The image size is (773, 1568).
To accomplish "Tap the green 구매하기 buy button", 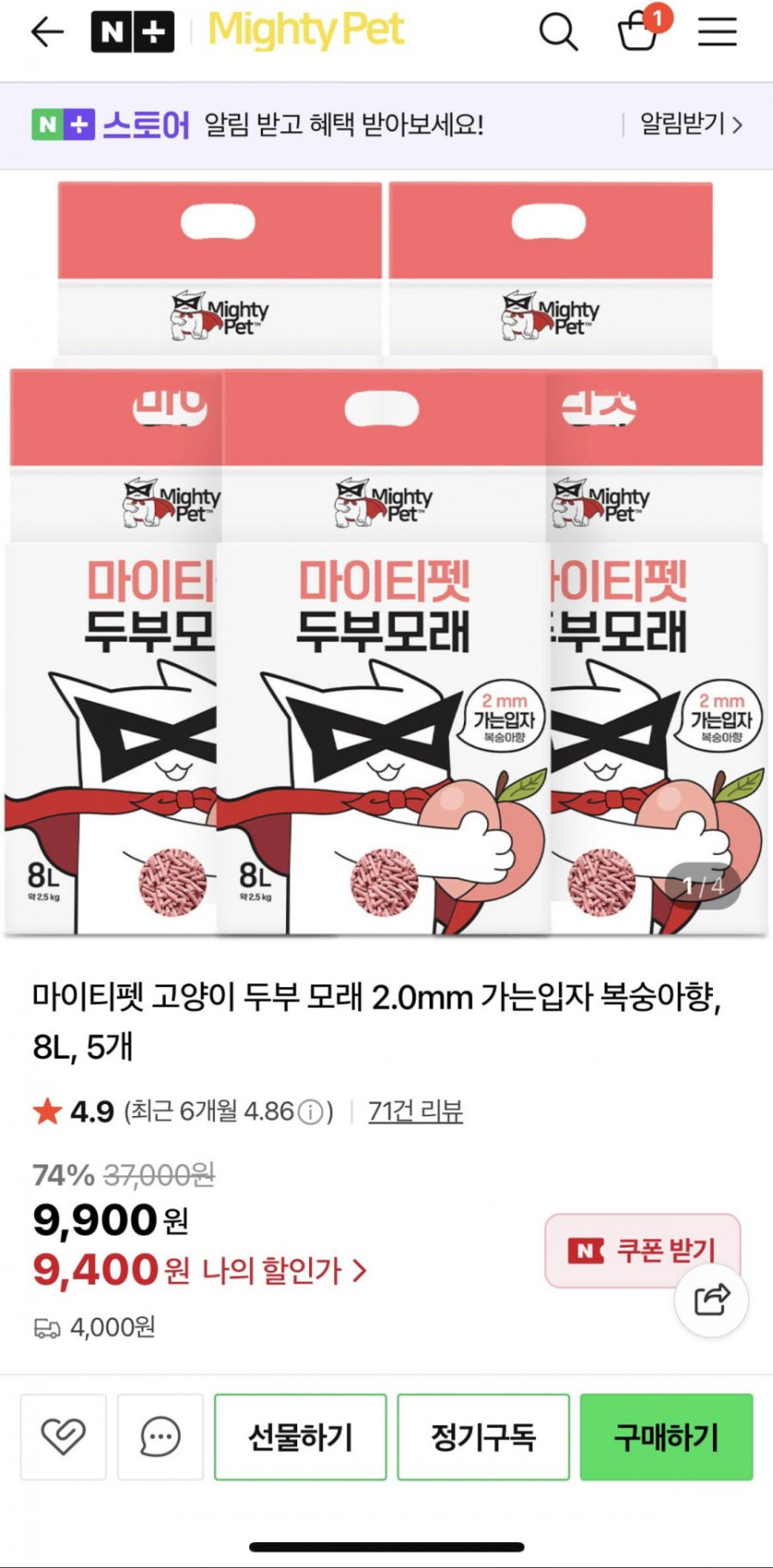I will point(667,1437).
